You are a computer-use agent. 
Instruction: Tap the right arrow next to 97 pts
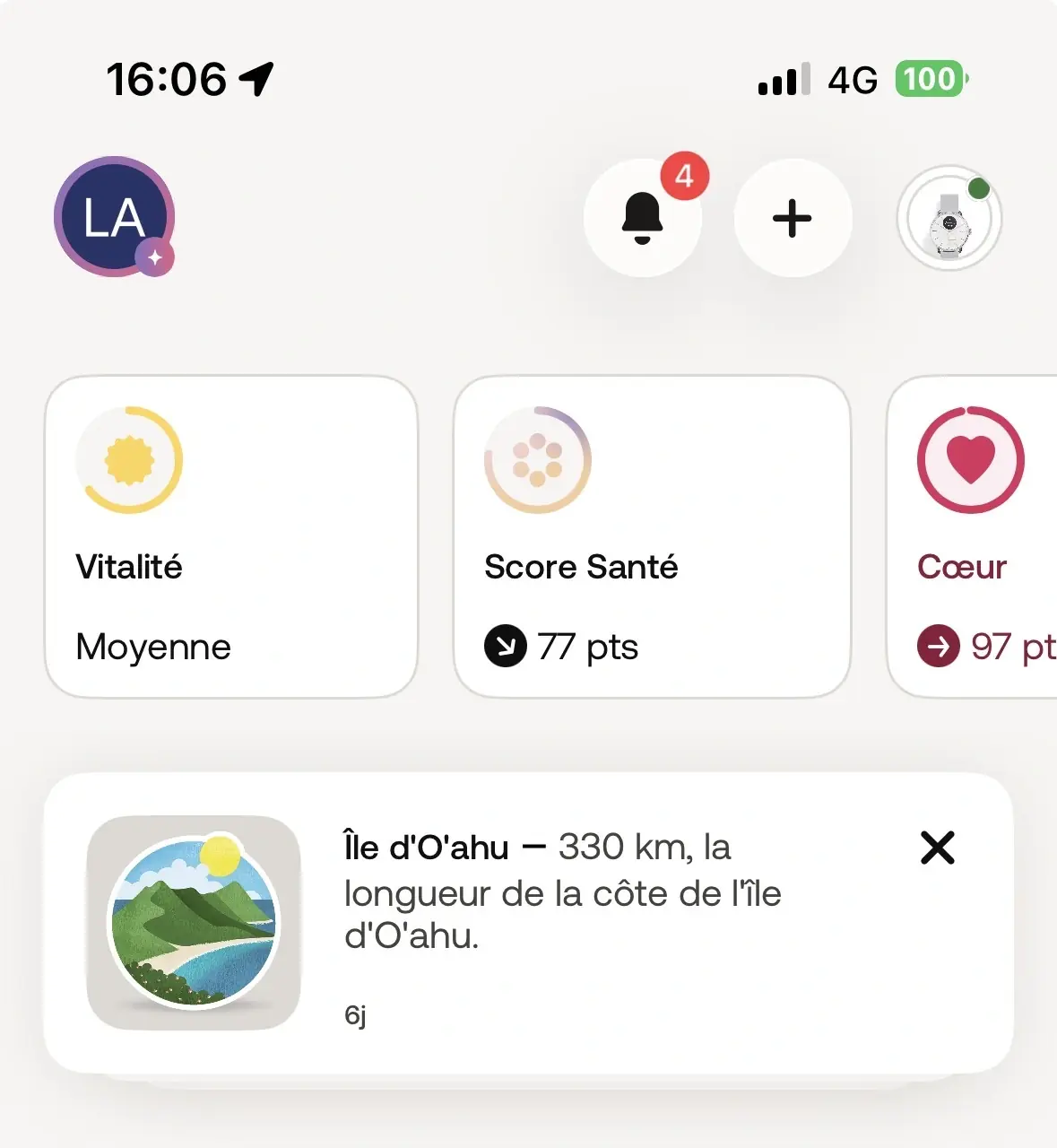pyautogui.click(x=939, y=646)
